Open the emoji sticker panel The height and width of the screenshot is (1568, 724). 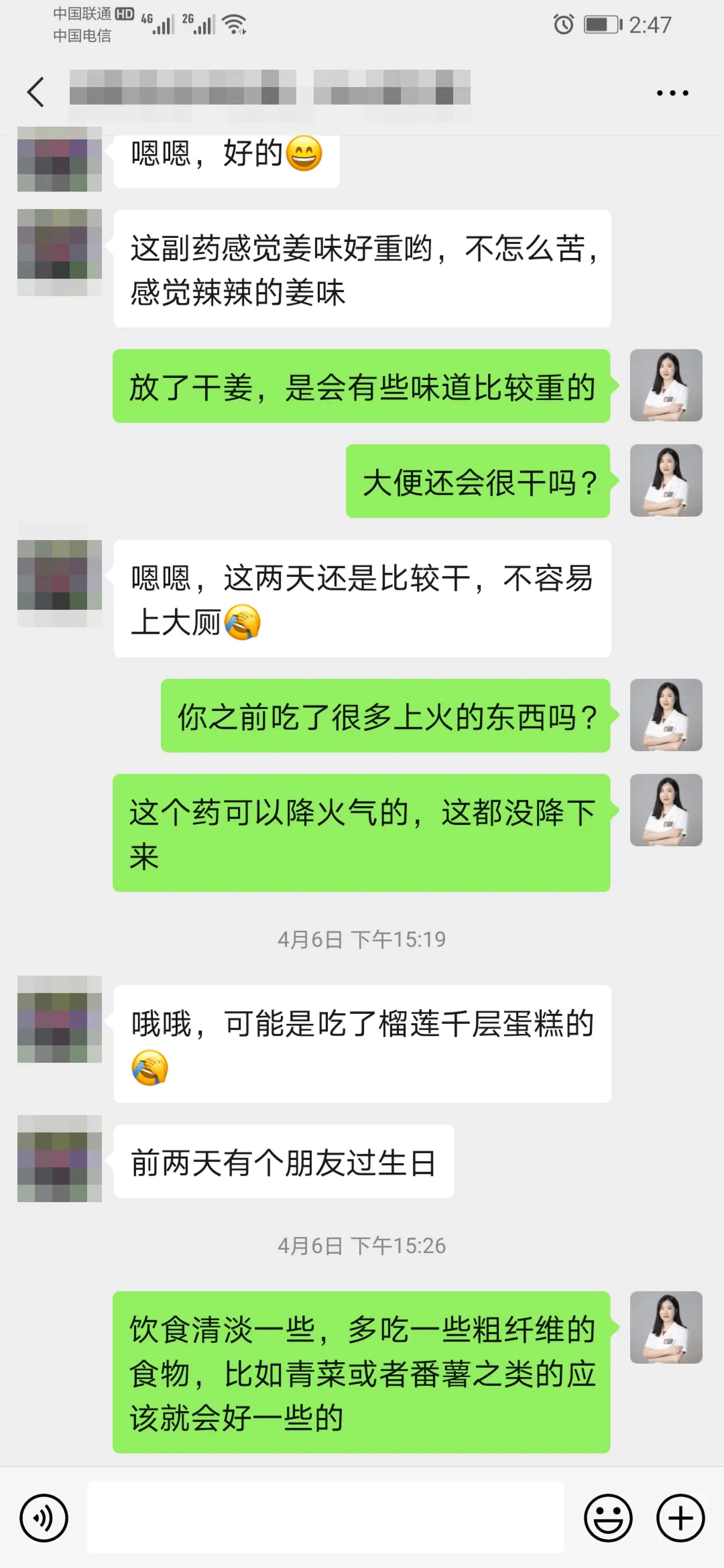608,1518
